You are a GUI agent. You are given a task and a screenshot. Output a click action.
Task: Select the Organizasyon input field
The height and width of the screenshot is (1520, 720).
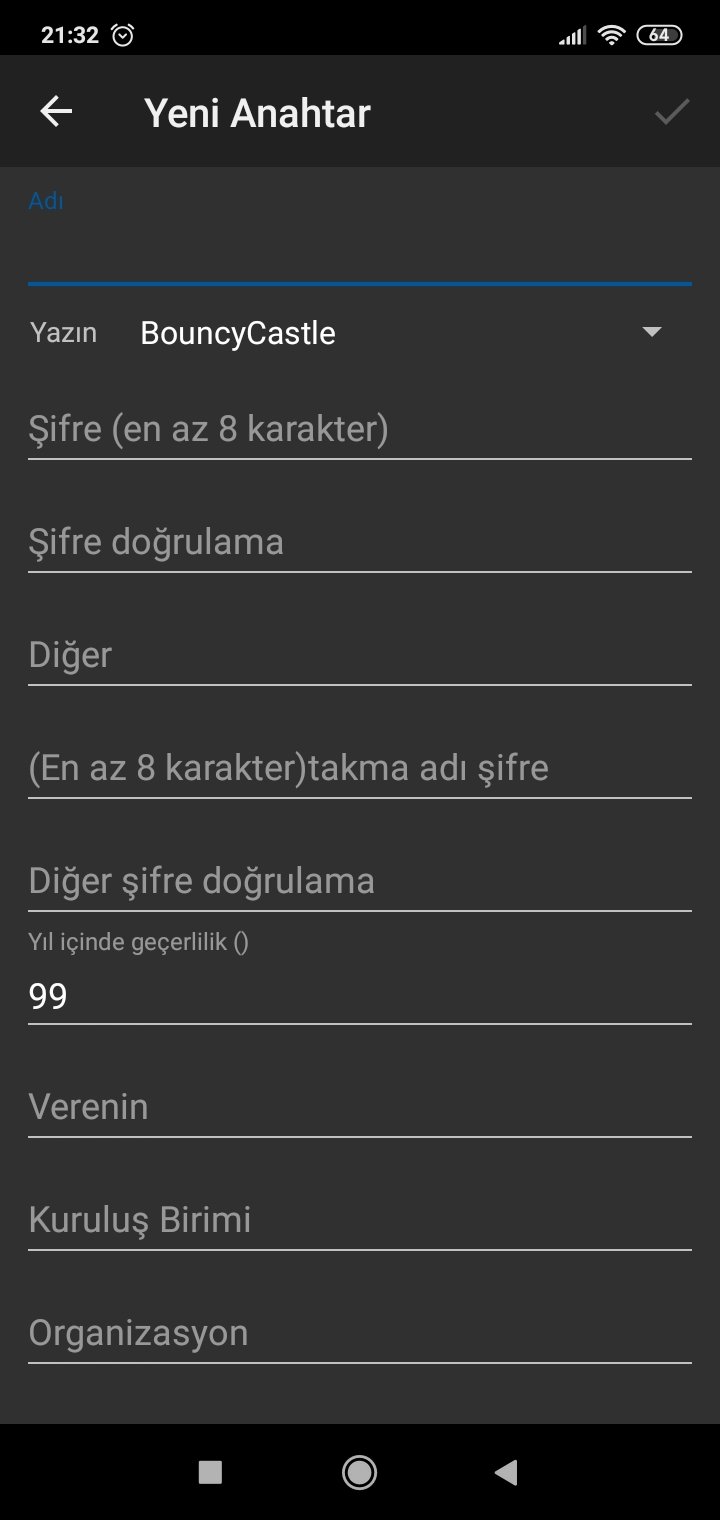[x=360, y=1334]
